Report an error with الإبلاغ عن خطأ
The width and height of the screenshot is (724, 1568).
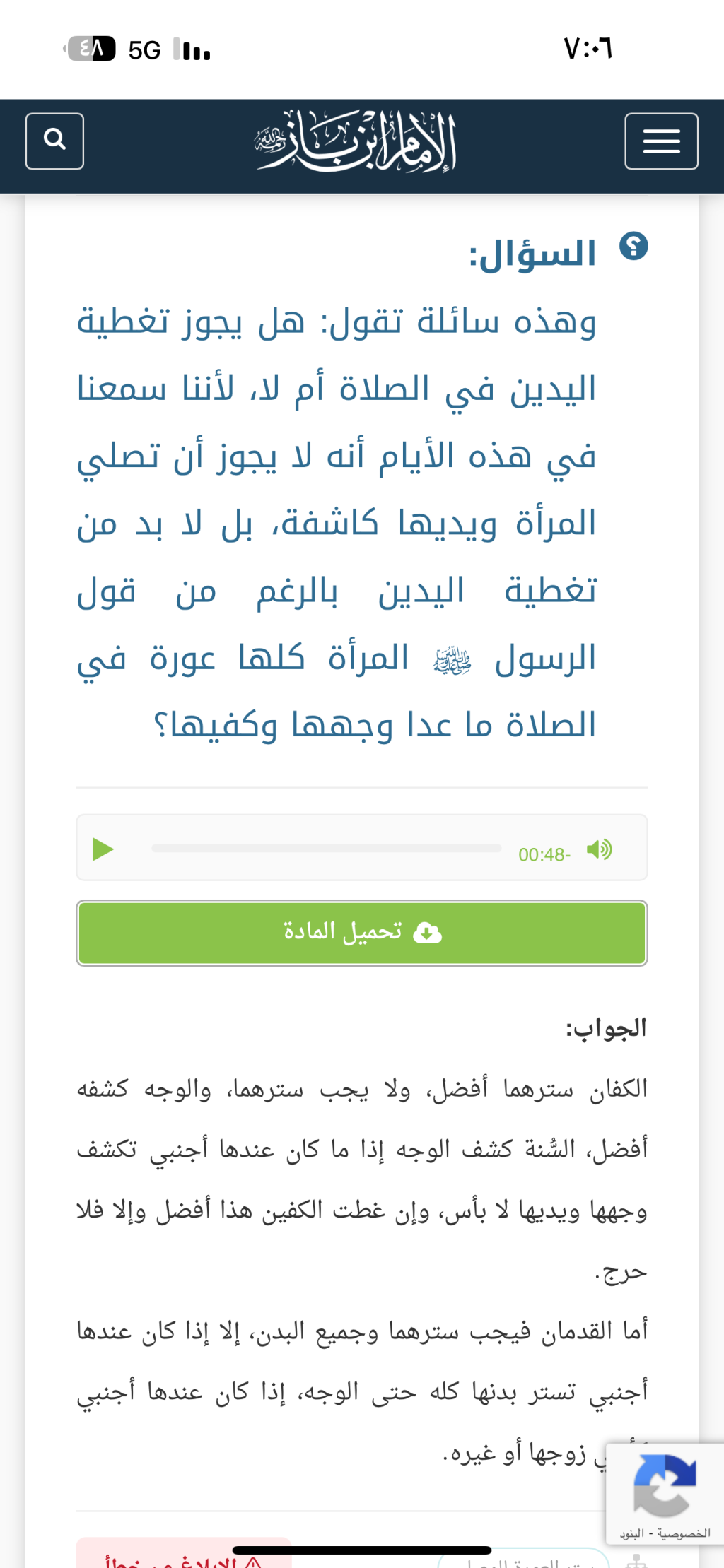tap(184, 1559)
